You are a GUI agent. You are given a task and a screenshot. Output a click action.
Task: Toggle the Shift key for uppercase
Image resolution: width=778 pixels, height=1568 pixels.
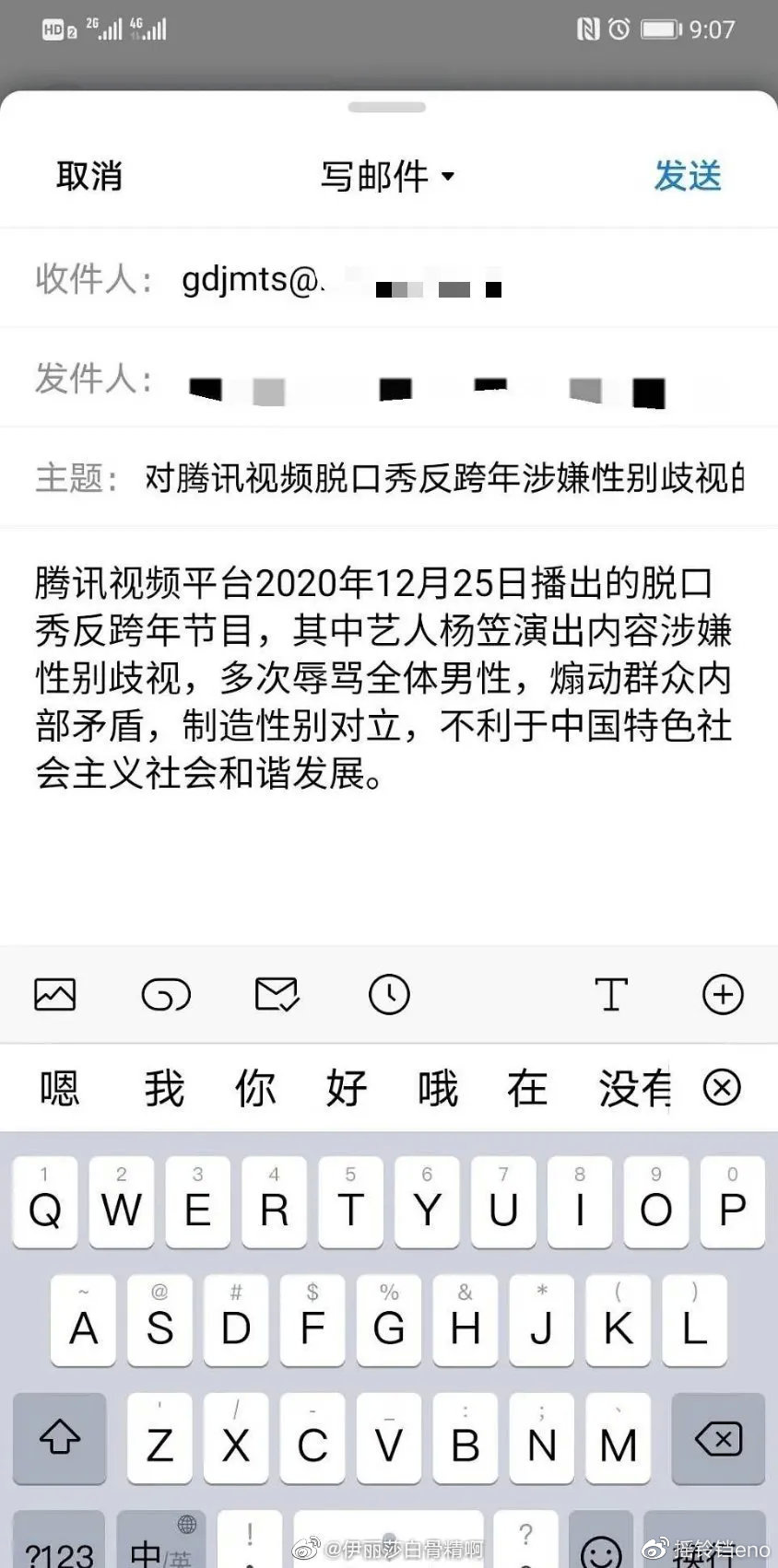point(59,1438)
